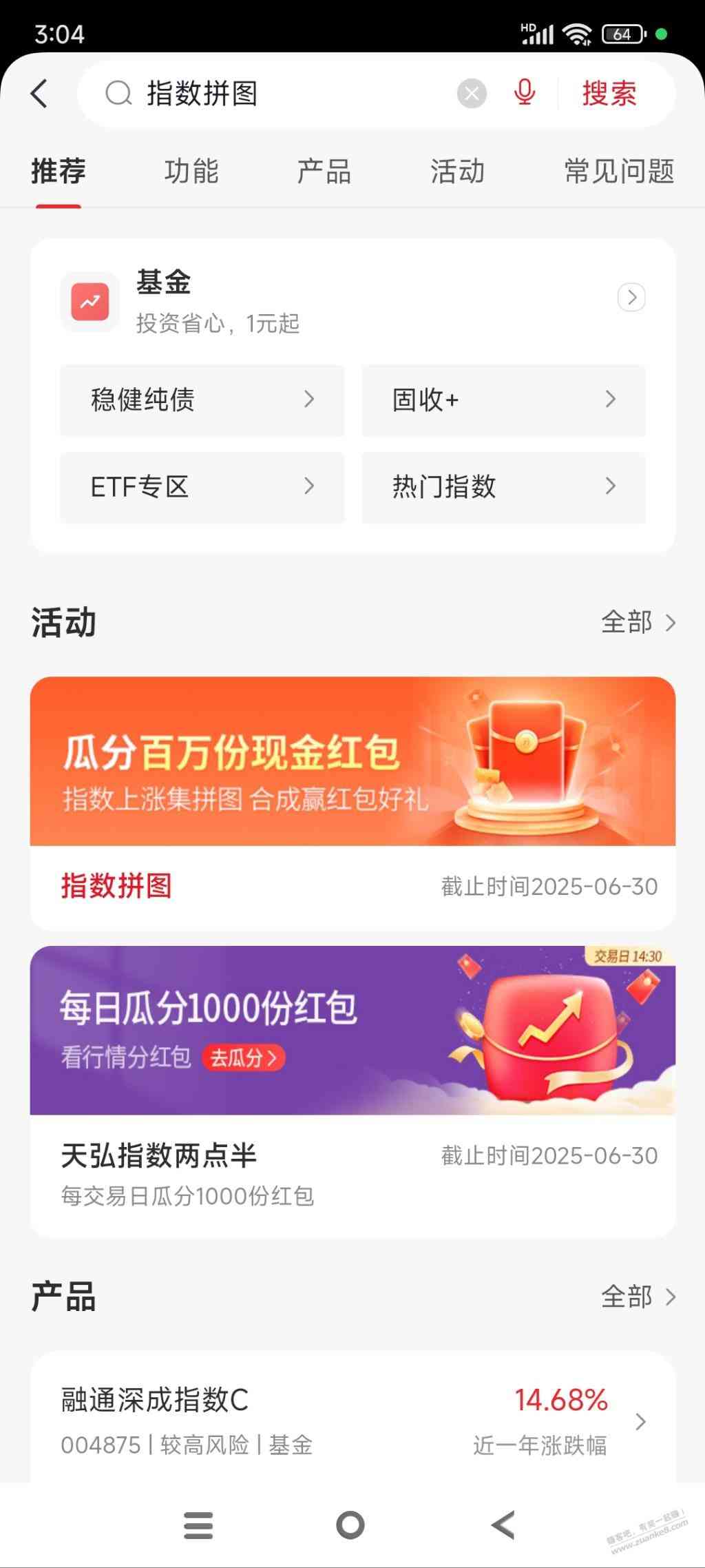Switch to the 常见问题 tab
Viewport: 705px width, 1568px height.
(618, 171)
